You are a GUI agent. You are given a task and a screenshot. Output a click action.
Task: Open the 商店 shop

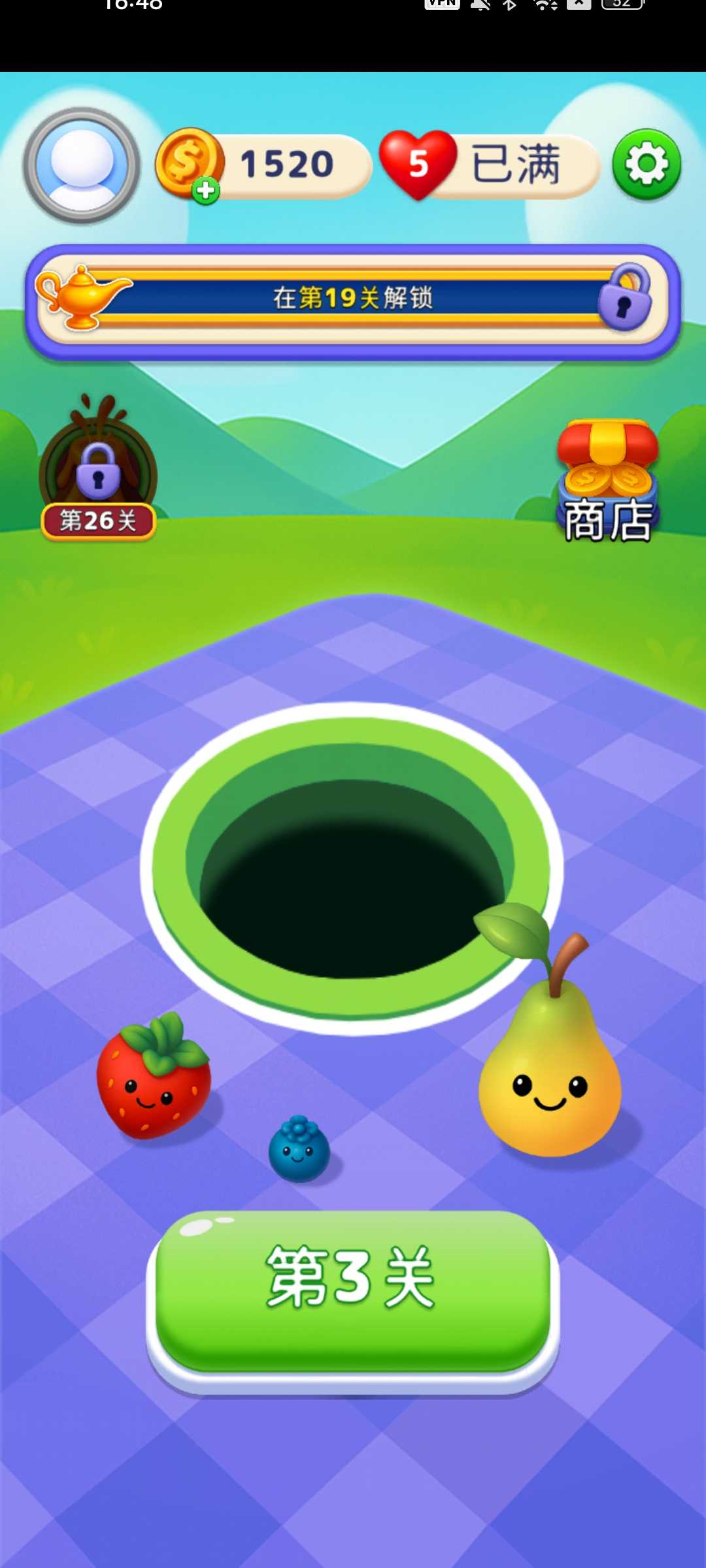click(607, 483)
